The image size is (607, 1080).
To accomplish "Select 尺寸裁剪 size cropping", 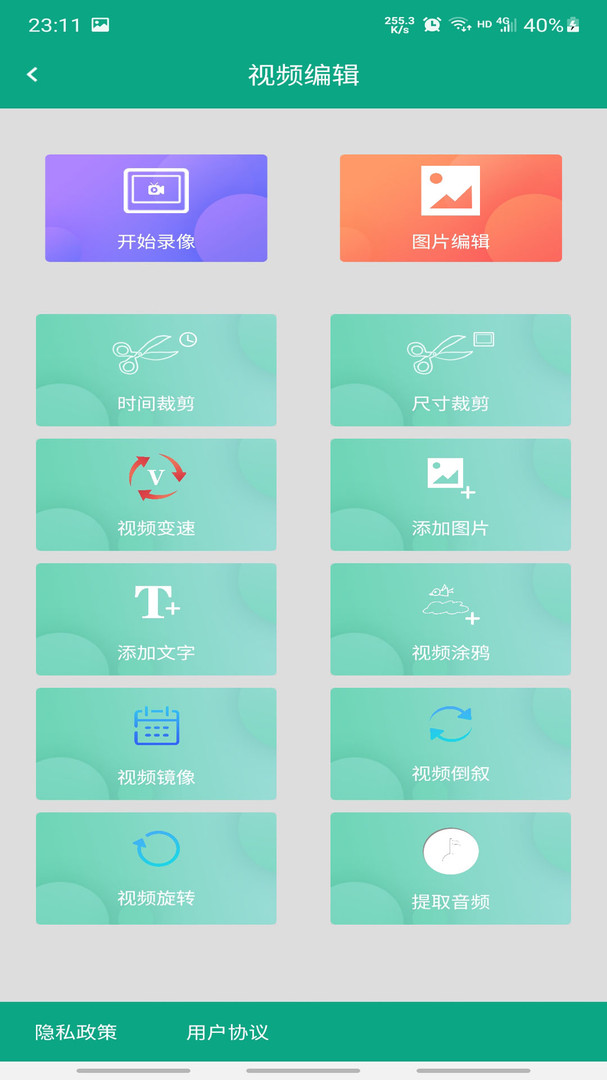I will coord(450,370).
